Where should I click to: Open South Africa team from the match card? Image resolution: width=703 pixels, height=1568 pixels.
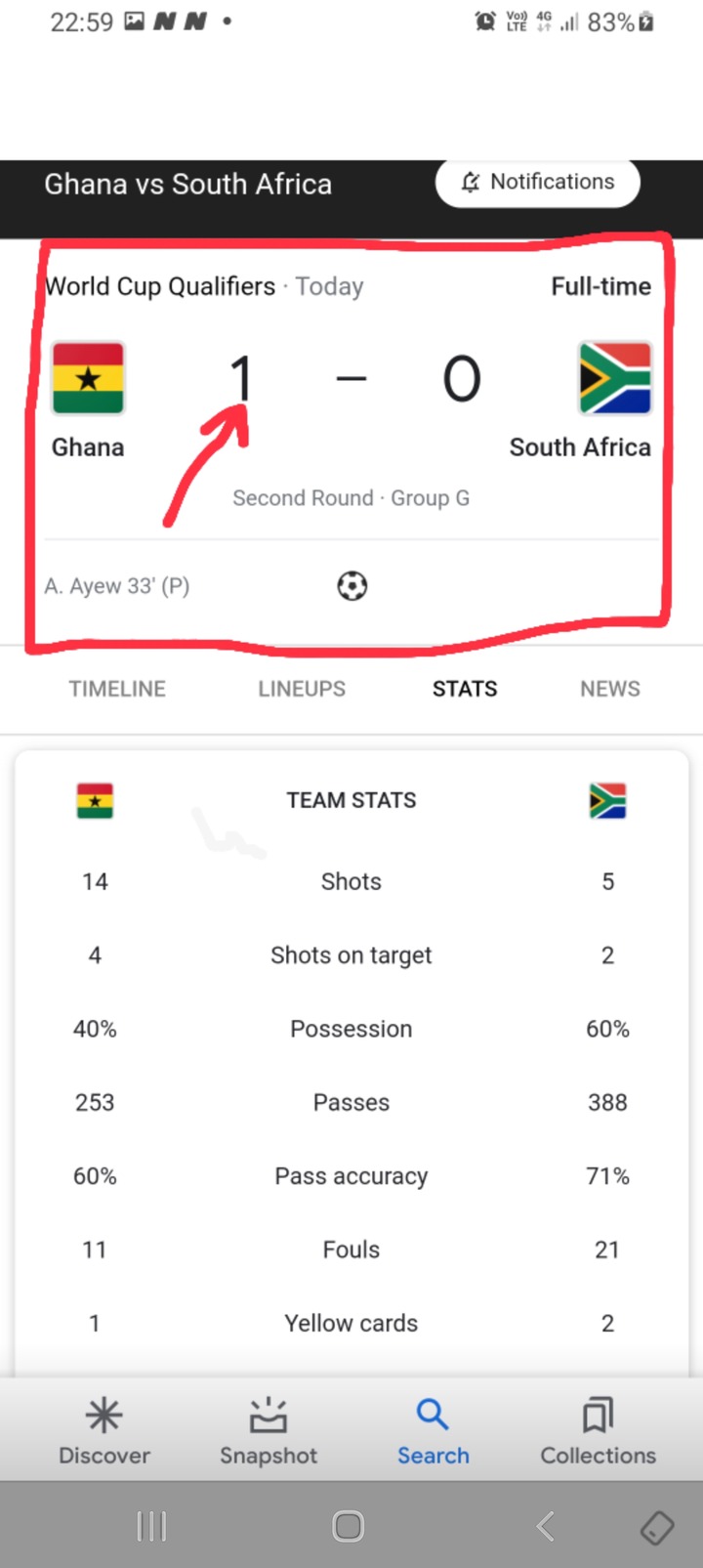point(581,401)
